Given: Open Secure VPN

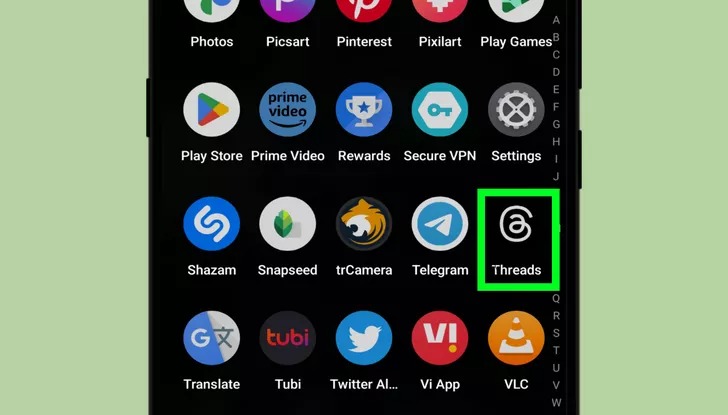Looking at the screenshot, I should 440,111.
